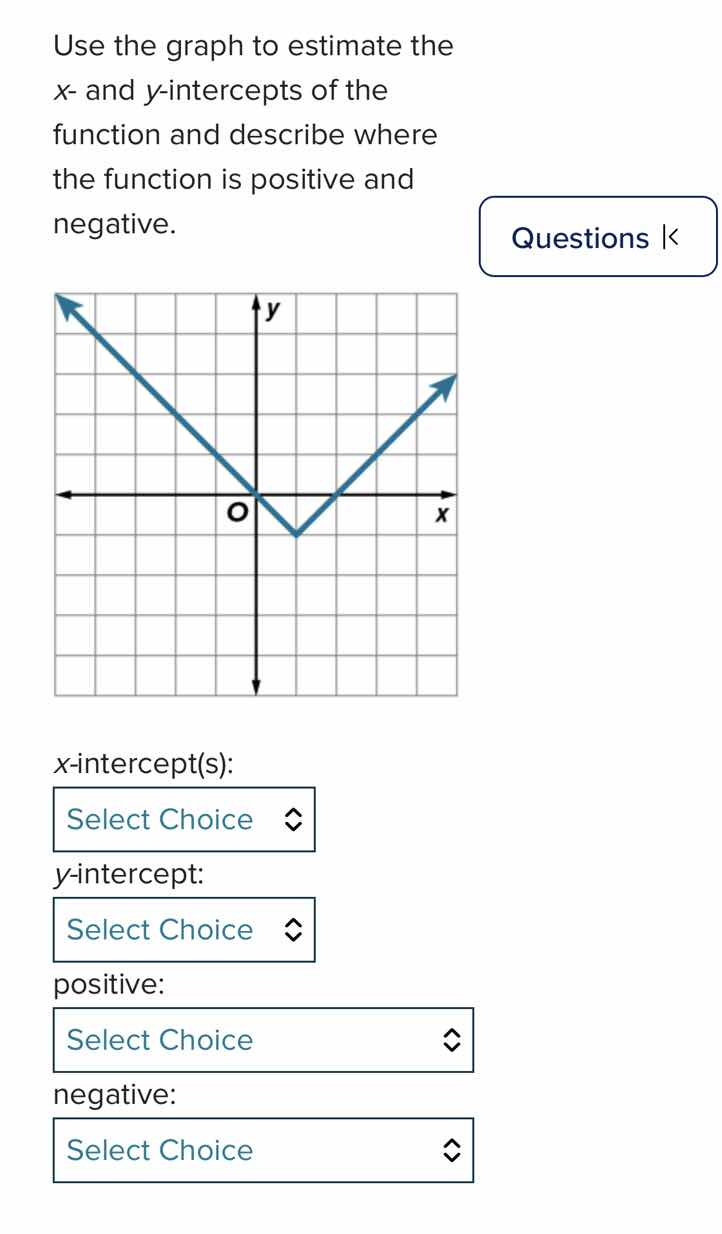This screenshot has height=1234, width=722.
Task: Click the x-axis label on the graph
Action: click(442, 513)
